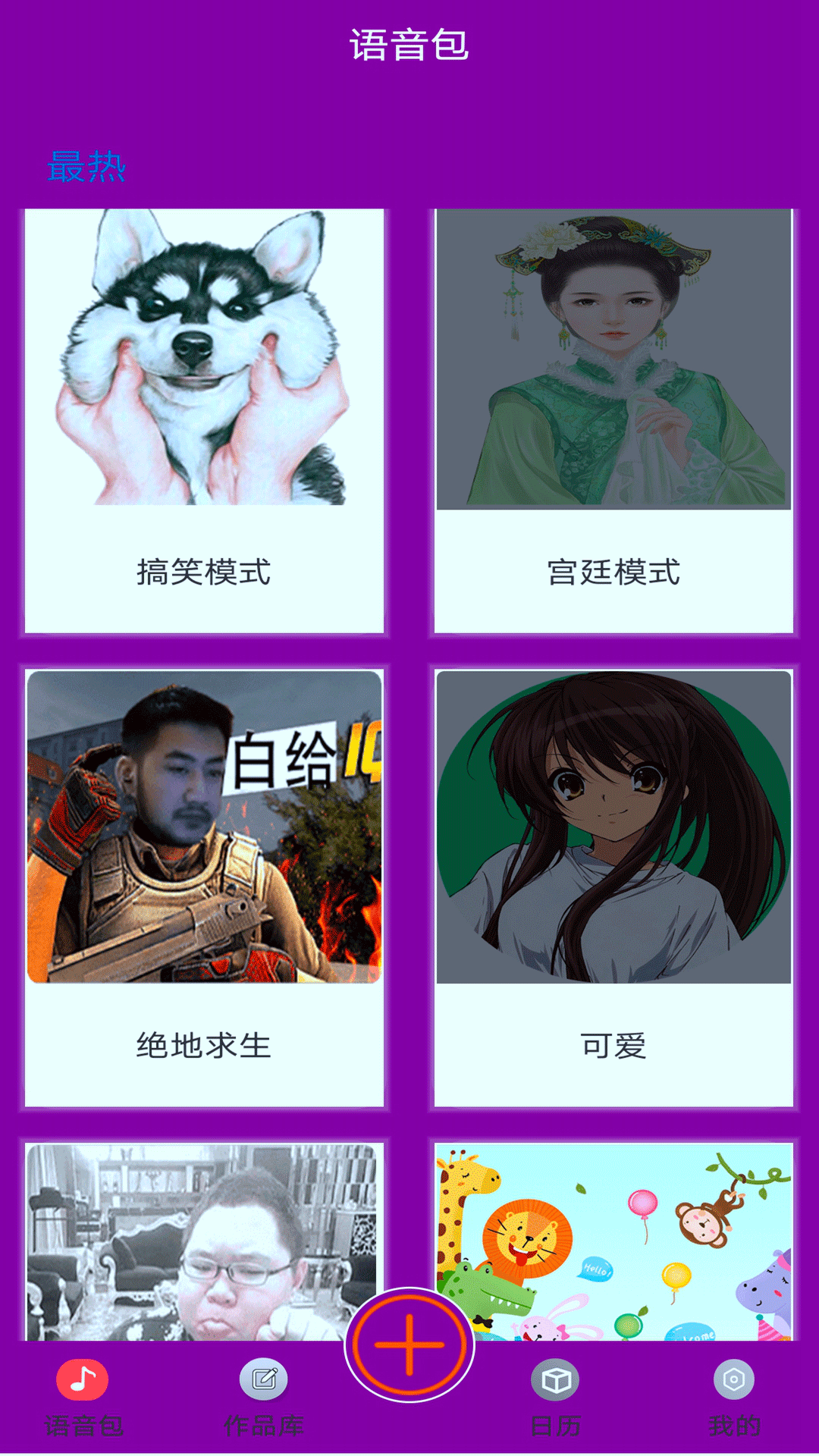Open the 我的 profile tab
The height and width of the screenshot is (1456, 819).
[733, 1397]
